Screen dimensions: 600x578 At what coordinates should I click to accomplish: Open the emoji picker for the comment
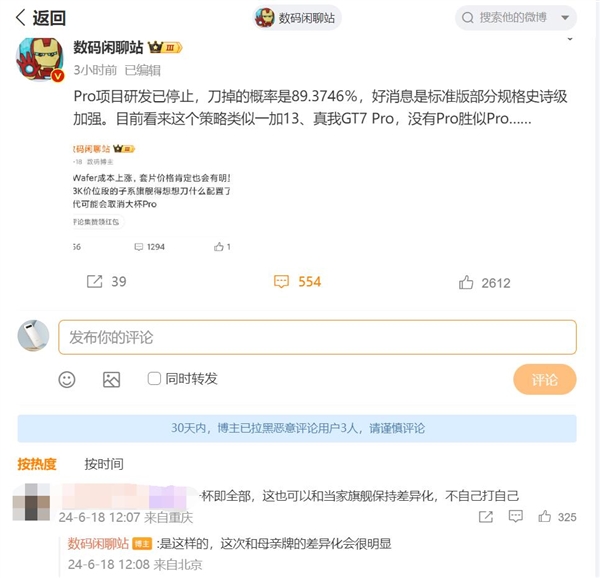[x=67, y=379]
